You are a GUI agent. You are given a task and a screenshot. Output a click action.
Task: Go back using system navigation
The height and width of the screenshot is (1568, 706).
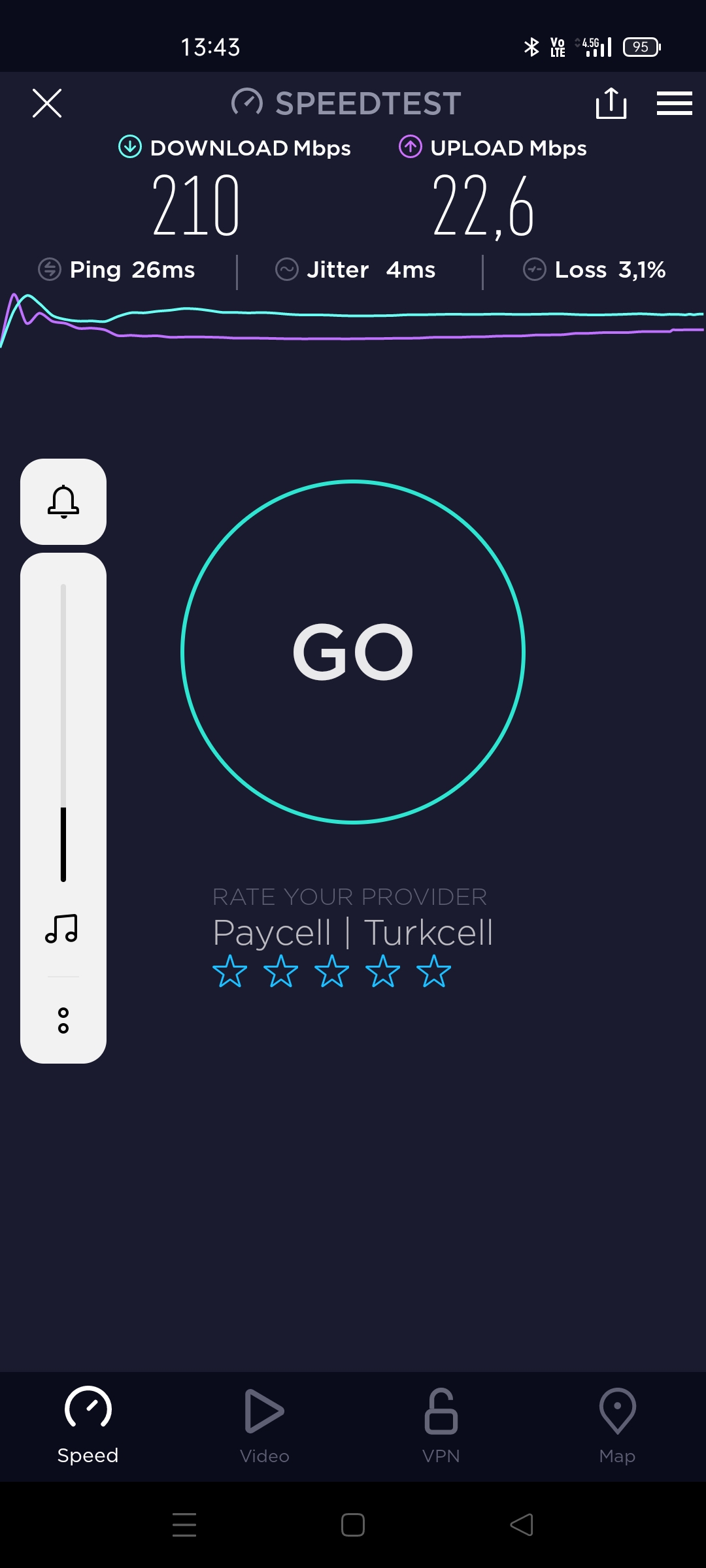(522, 1525)
